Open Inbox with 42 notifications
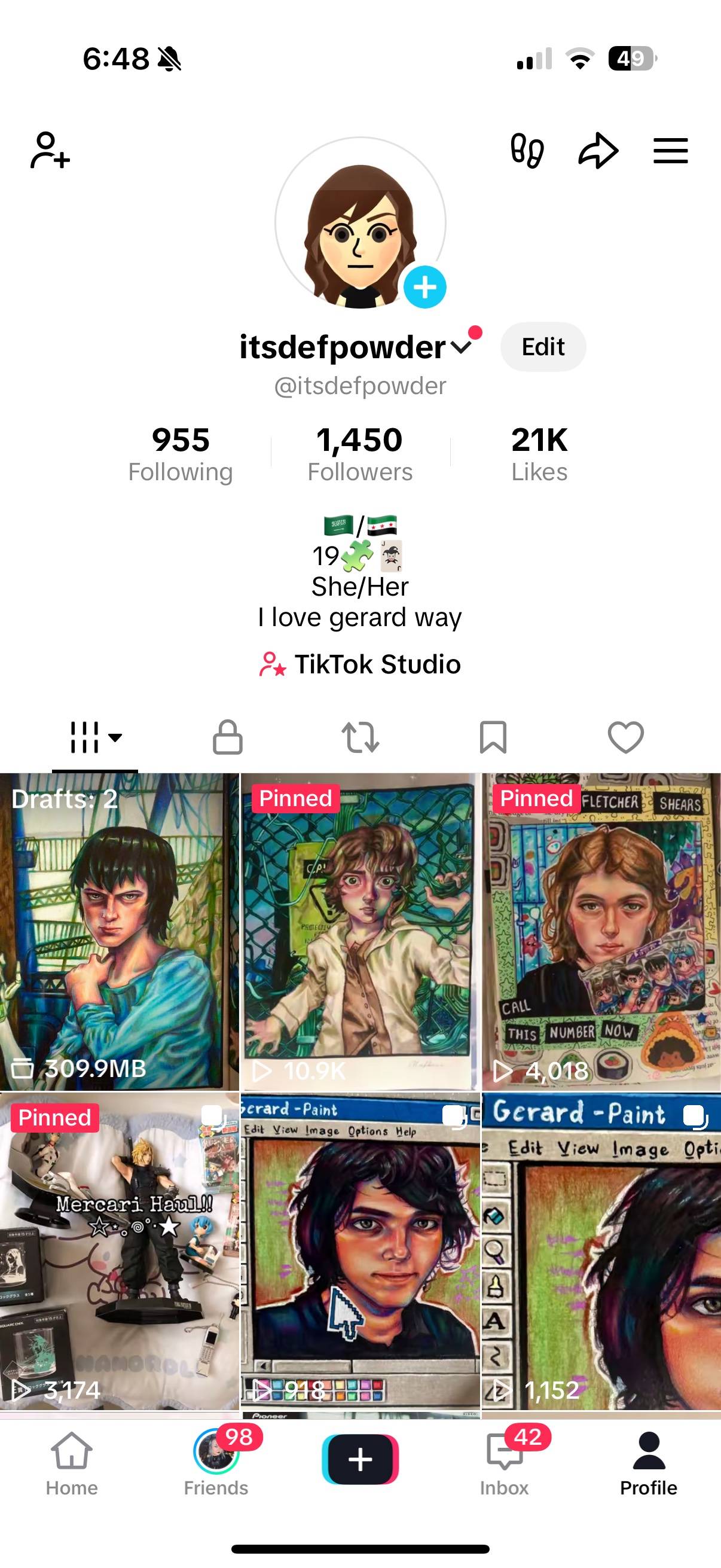 tap(505, 1464)
